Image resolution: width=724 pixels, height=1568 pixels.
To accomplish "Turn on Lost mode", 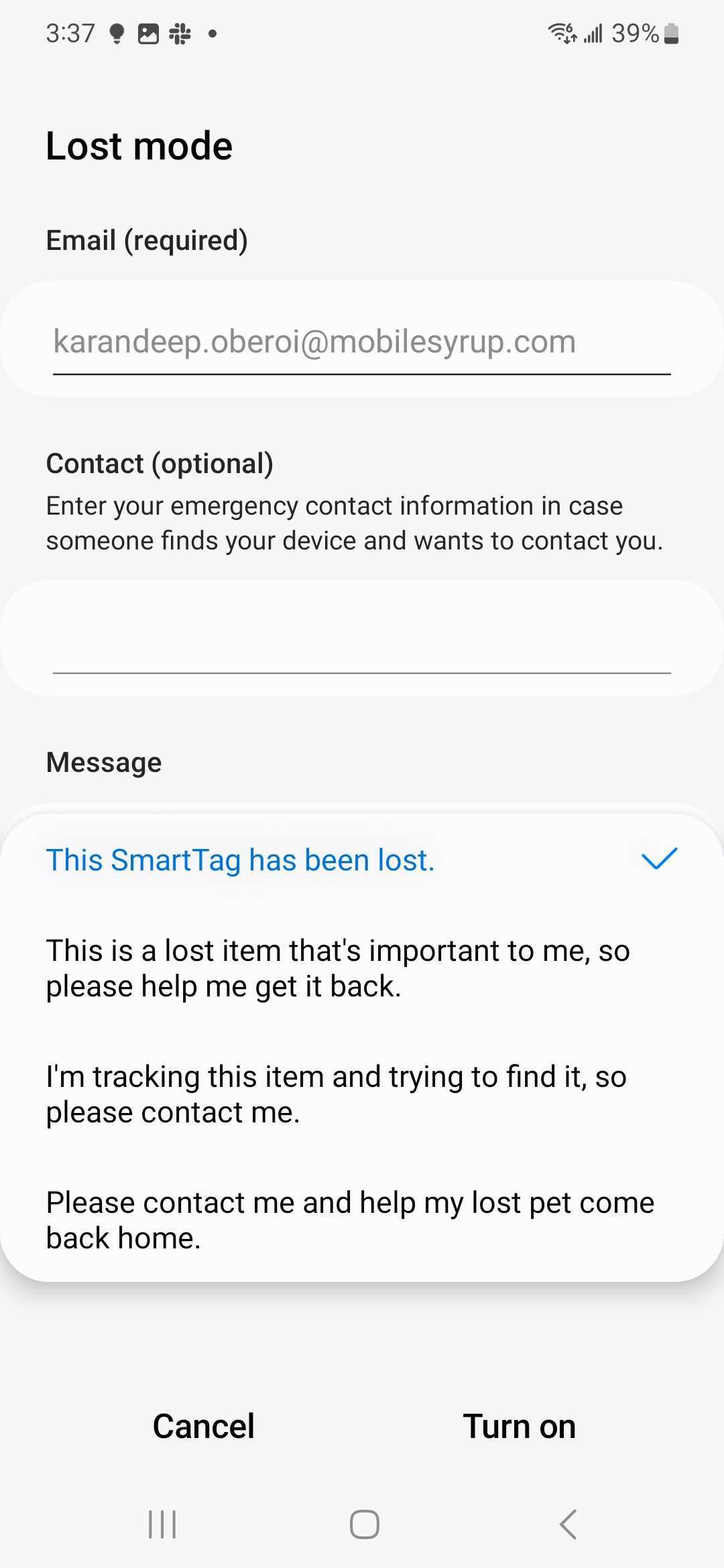I will pos(520,1426).
